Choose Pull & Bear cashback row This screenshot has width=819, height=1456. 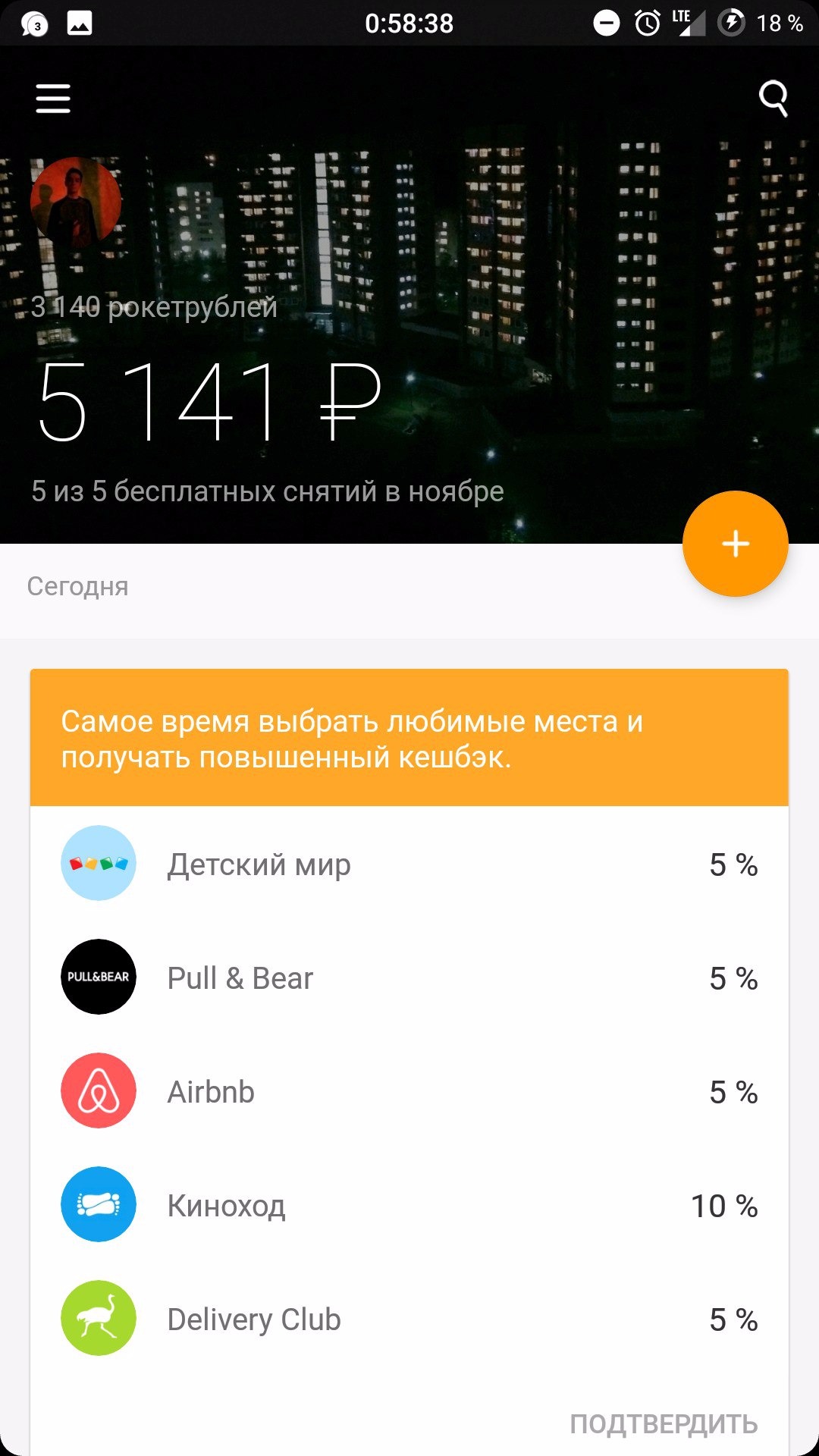pyautogui.click(x=409, y=977)
